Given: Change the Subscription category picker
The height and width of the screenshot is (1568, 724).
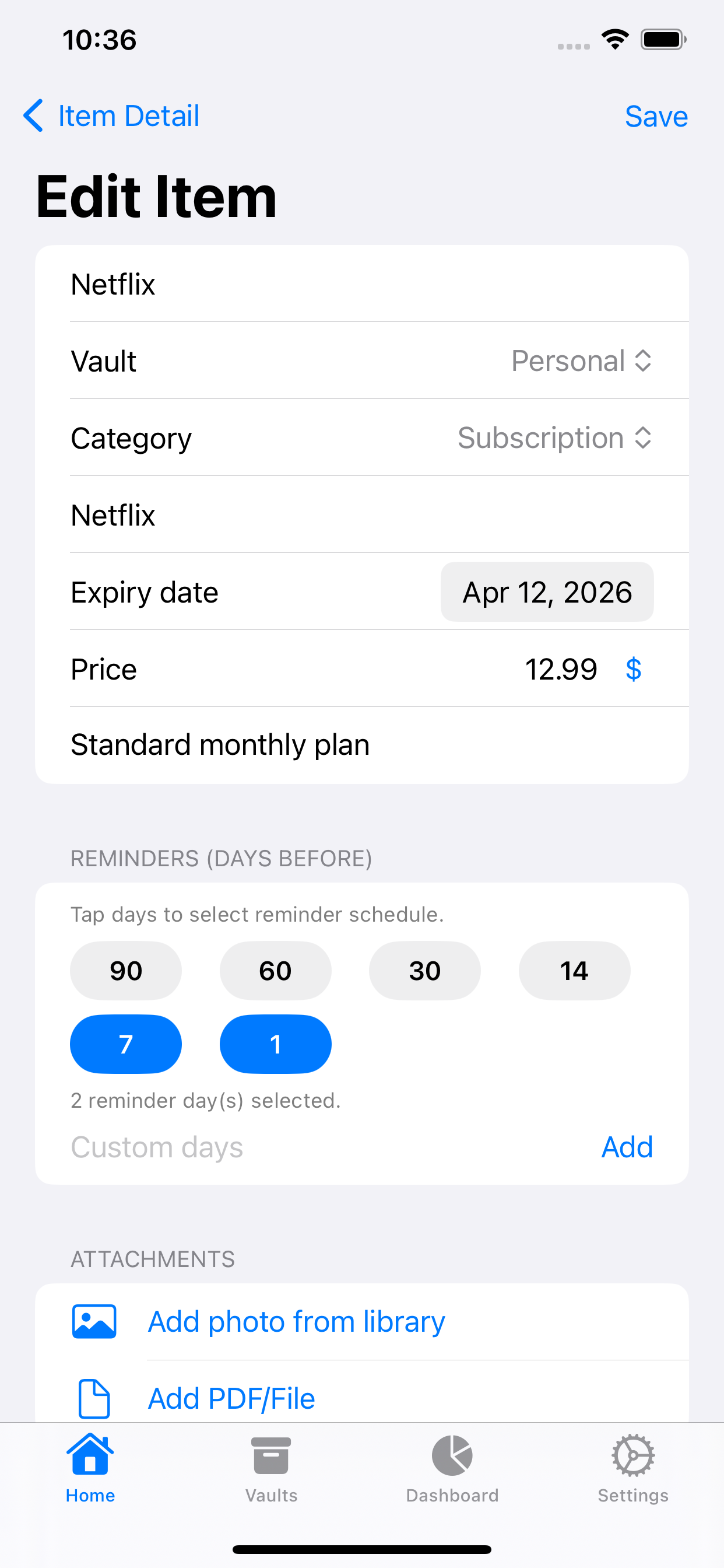Looking at the screenshot, I should pos(554,437).
